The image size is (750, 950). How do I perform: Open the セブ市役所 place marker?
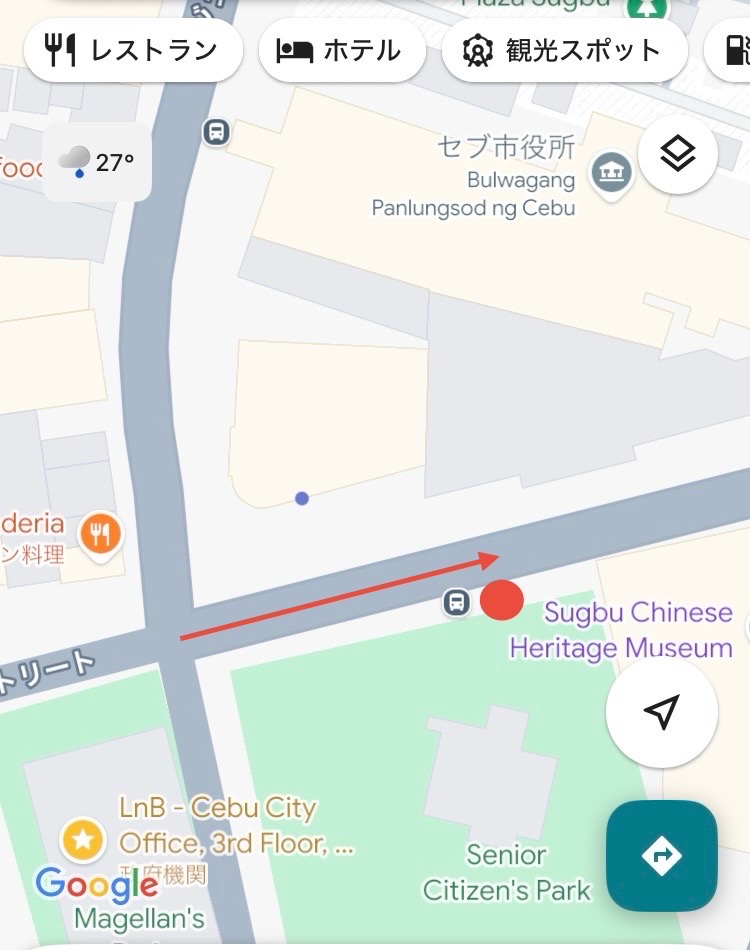(x=610, y=173)
